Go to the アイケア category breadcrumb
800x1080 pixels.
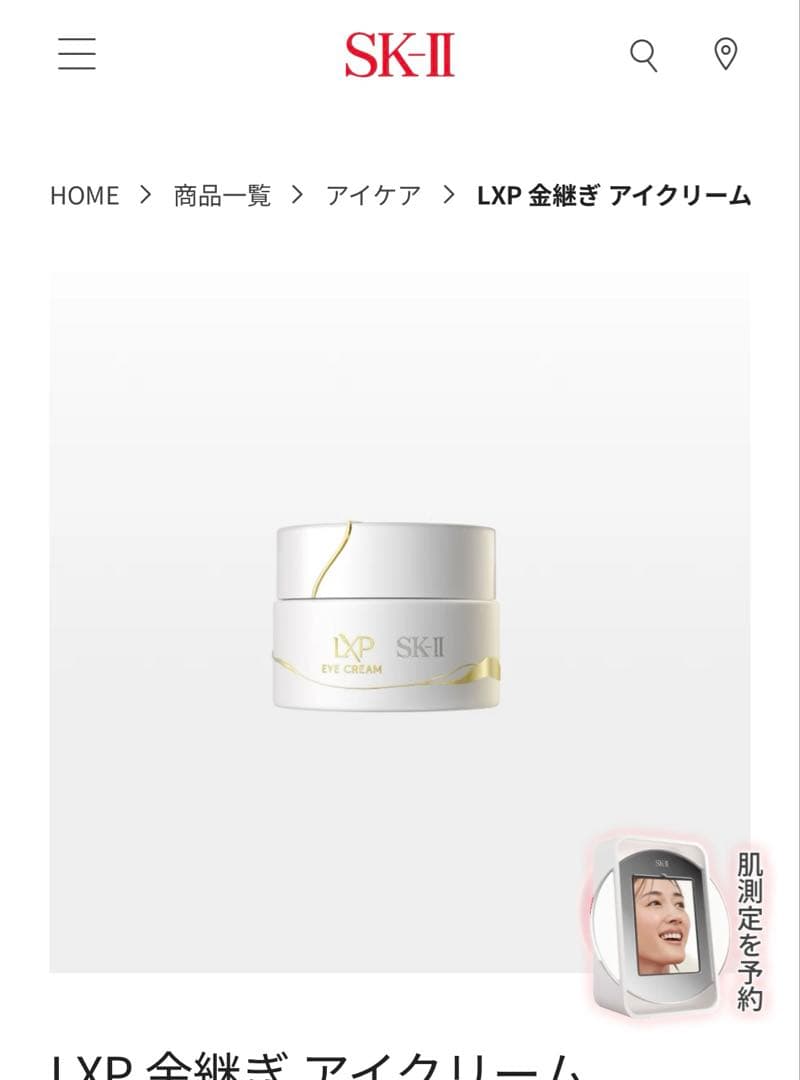[370, 196]
